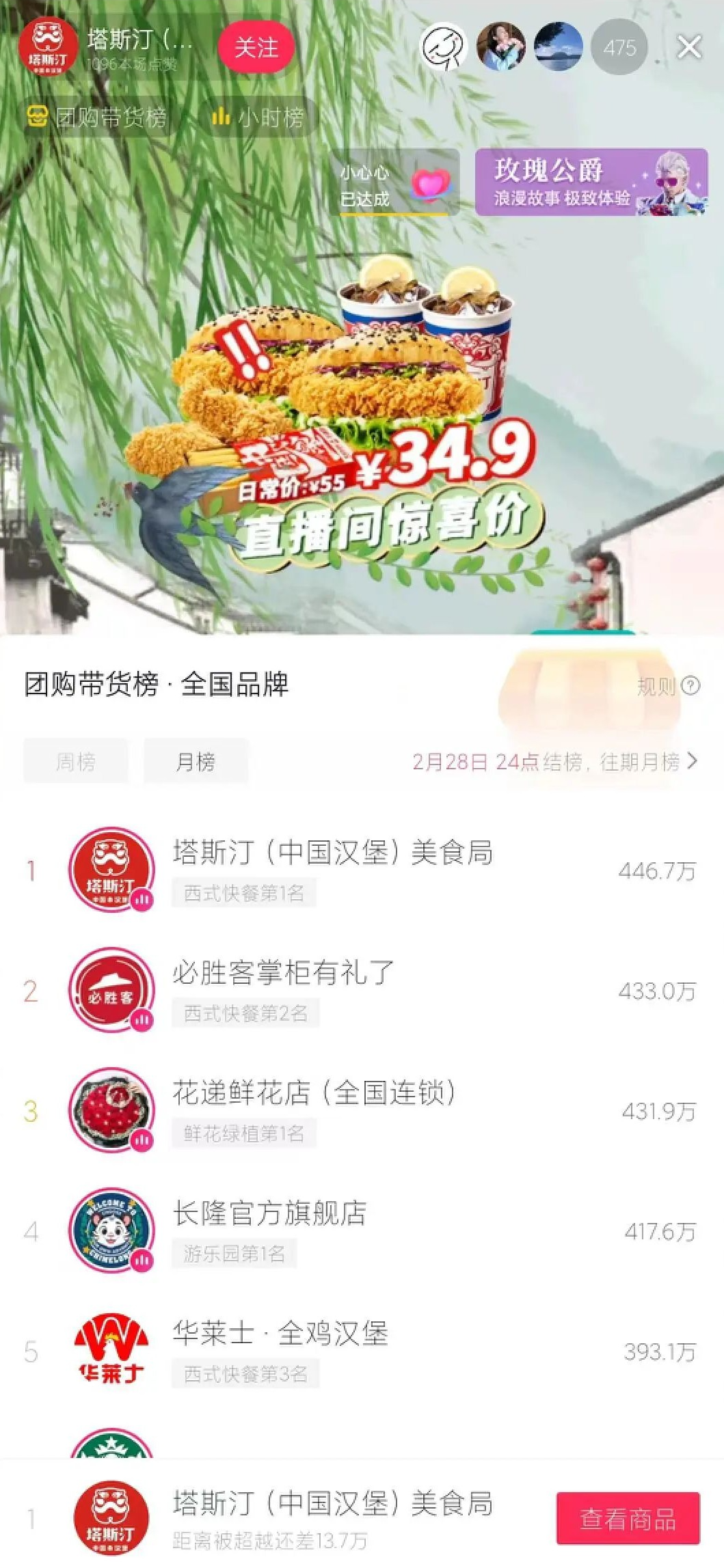The image size is (724, 1568).
Task: Follow 塔斯汀 with the 关注 button
Action: 256,47
